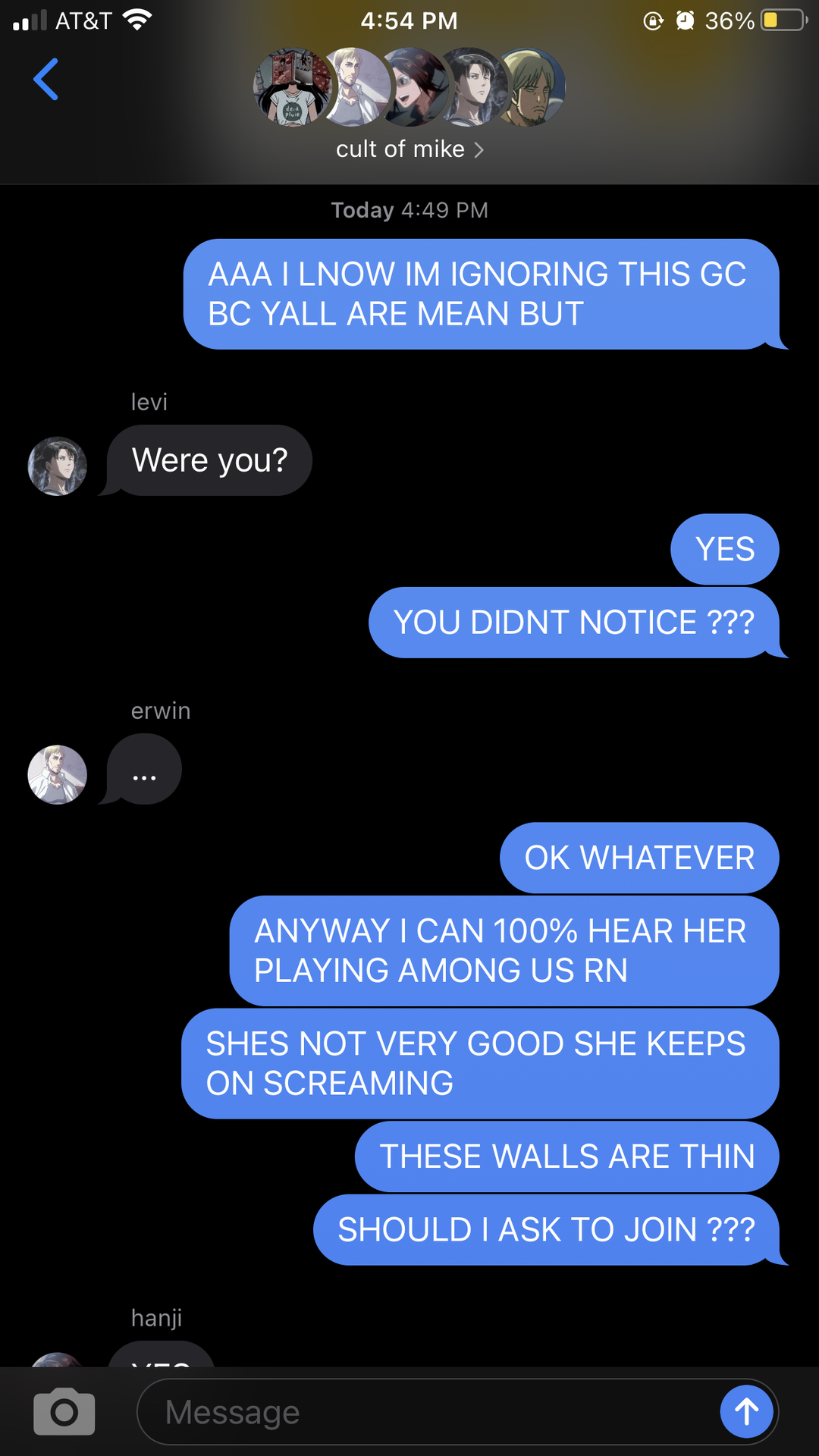Open cult of mike group details
The image size is (819, 1456).
[x=409, y=149]
